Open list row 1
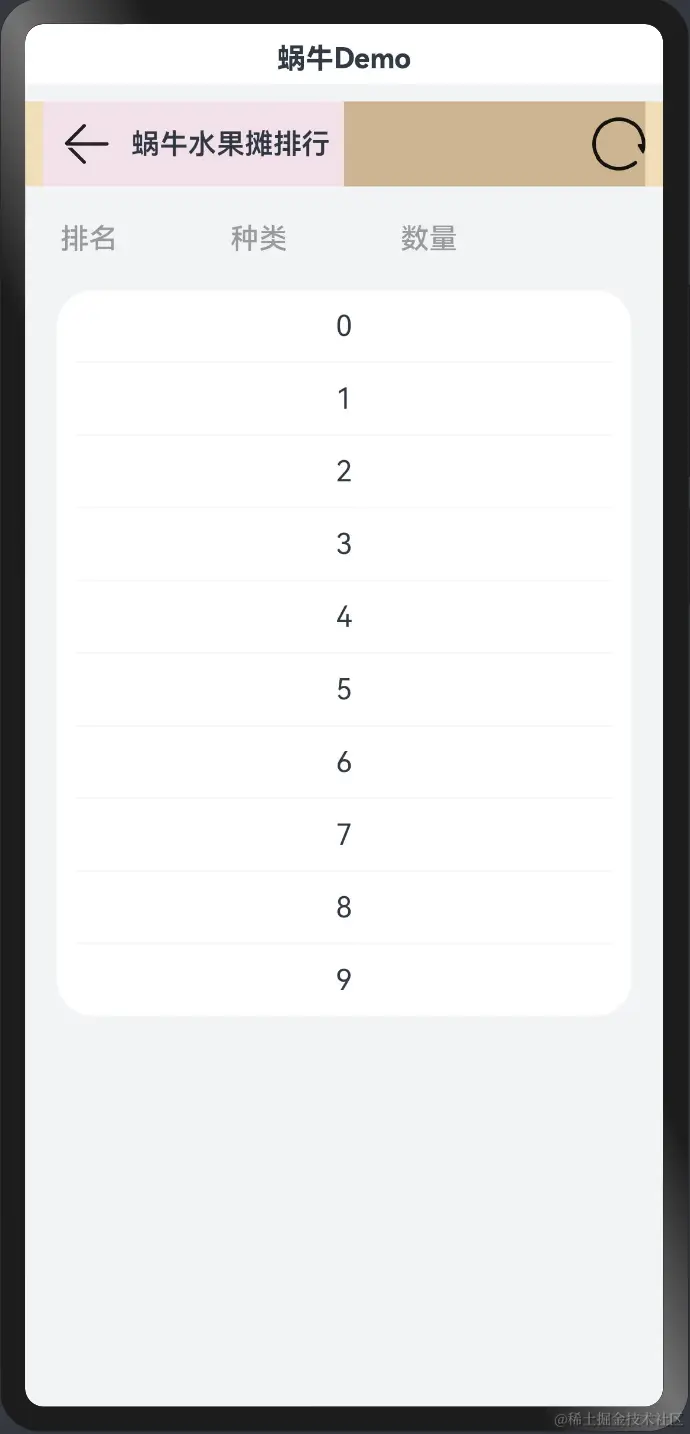This screenshot has height=1434, width=690. (344, 399)
